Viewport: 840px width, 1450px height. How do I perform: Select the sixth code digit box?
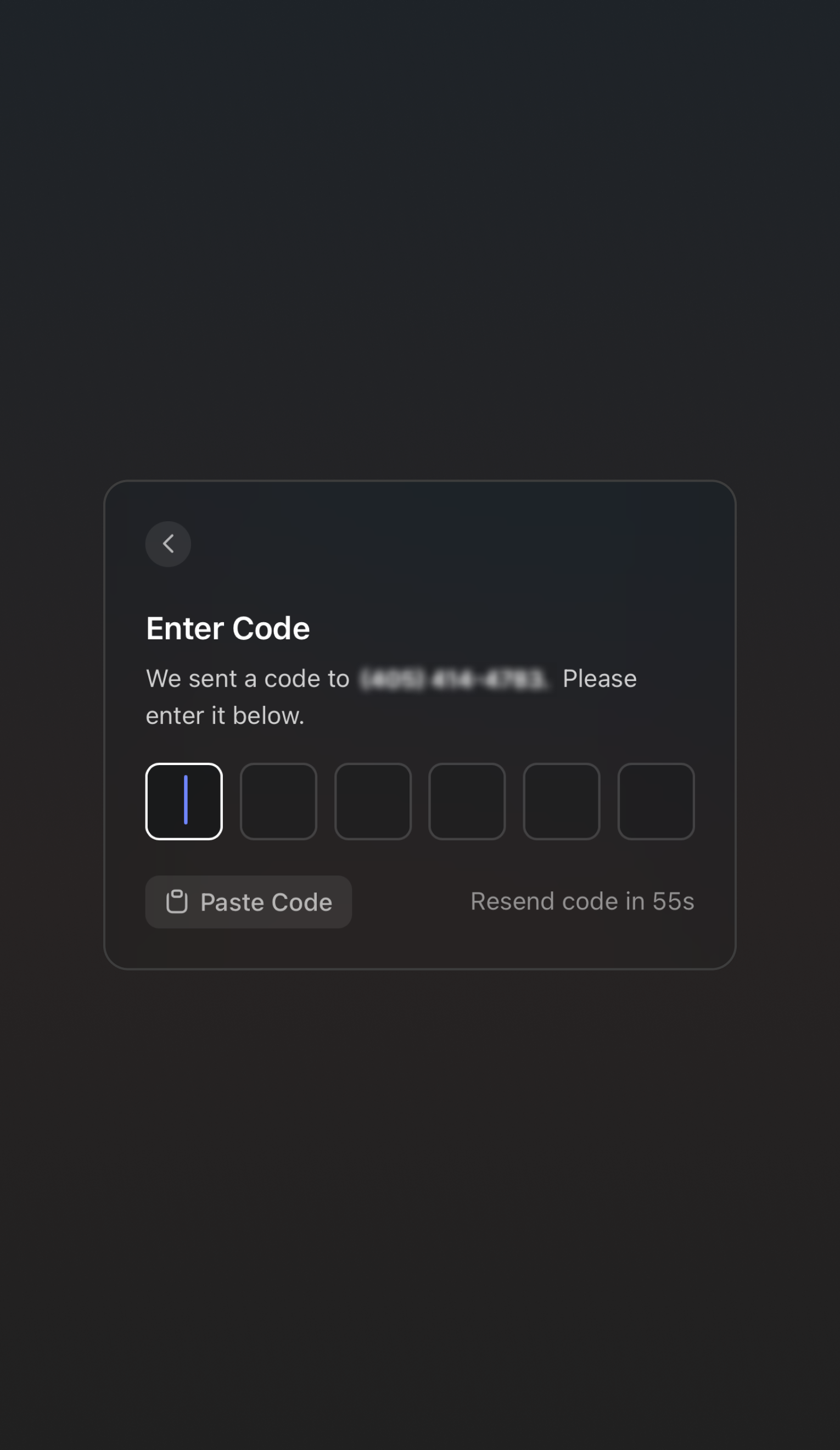click(656, 801)
